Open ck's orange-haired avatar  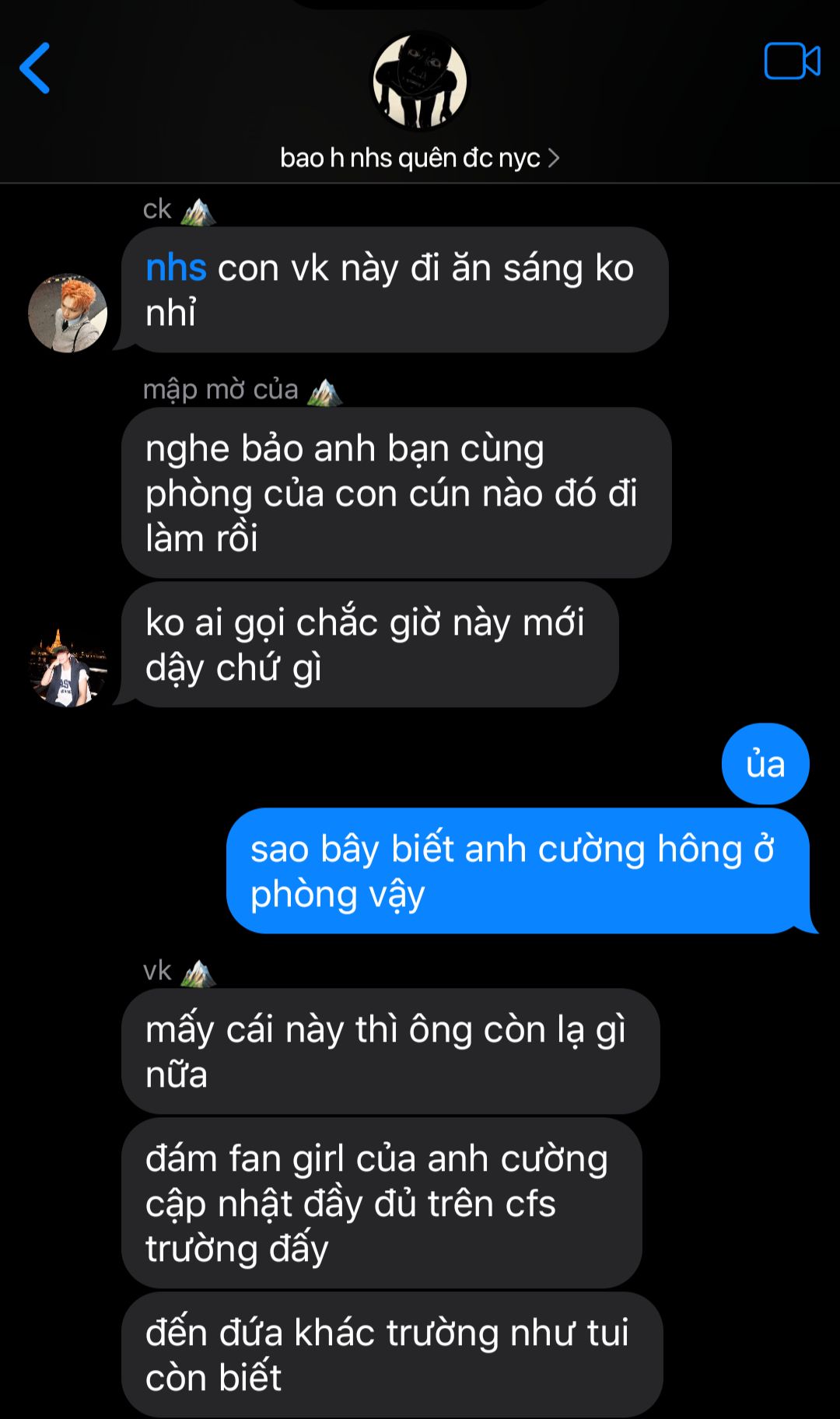click(68, 313)
